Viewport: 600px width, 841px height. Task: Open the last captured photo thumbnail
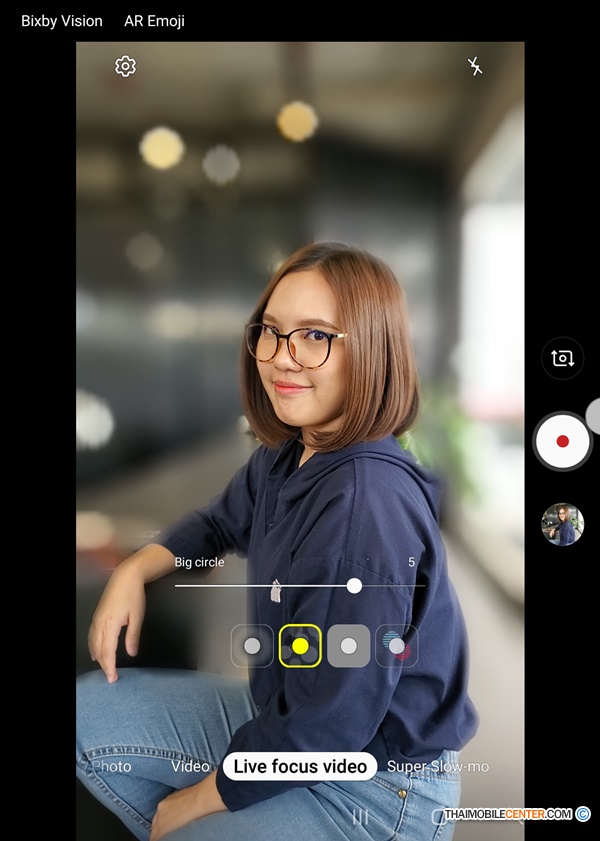[x=562, y=524]
